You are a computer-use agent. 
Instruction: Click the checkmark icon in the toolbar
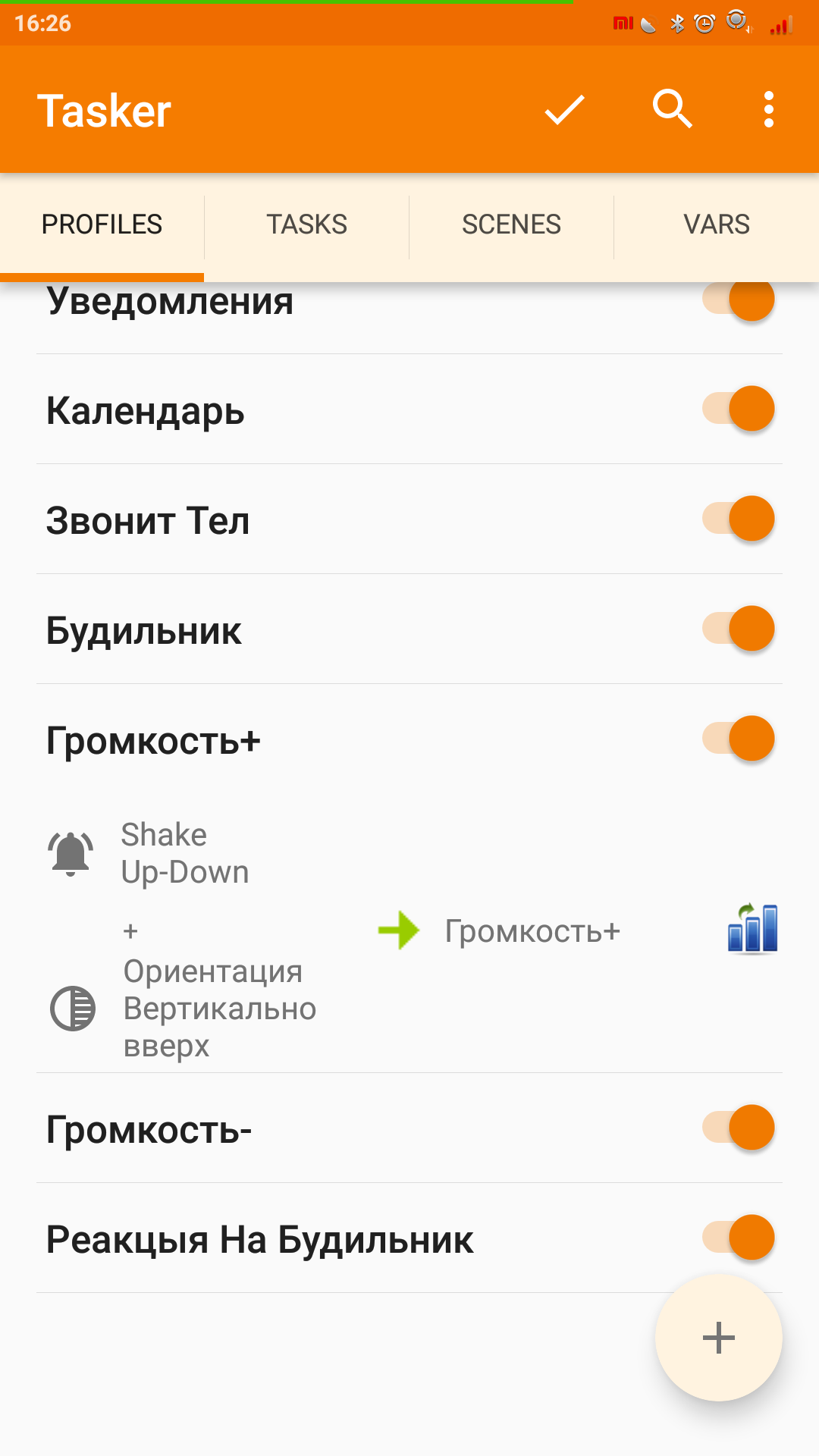[x=563, y=109]
